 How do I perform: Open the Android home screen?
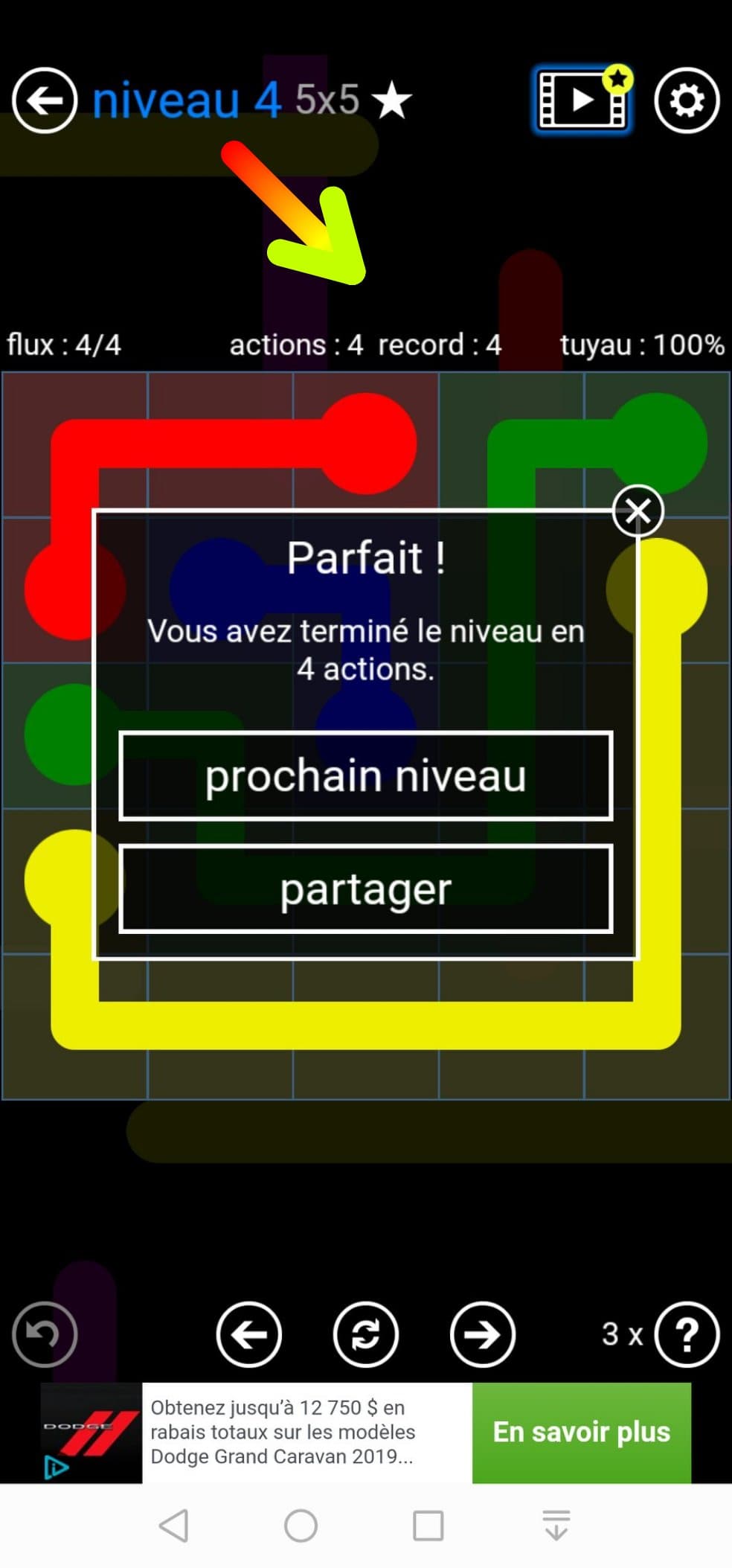coord(301,1526)
